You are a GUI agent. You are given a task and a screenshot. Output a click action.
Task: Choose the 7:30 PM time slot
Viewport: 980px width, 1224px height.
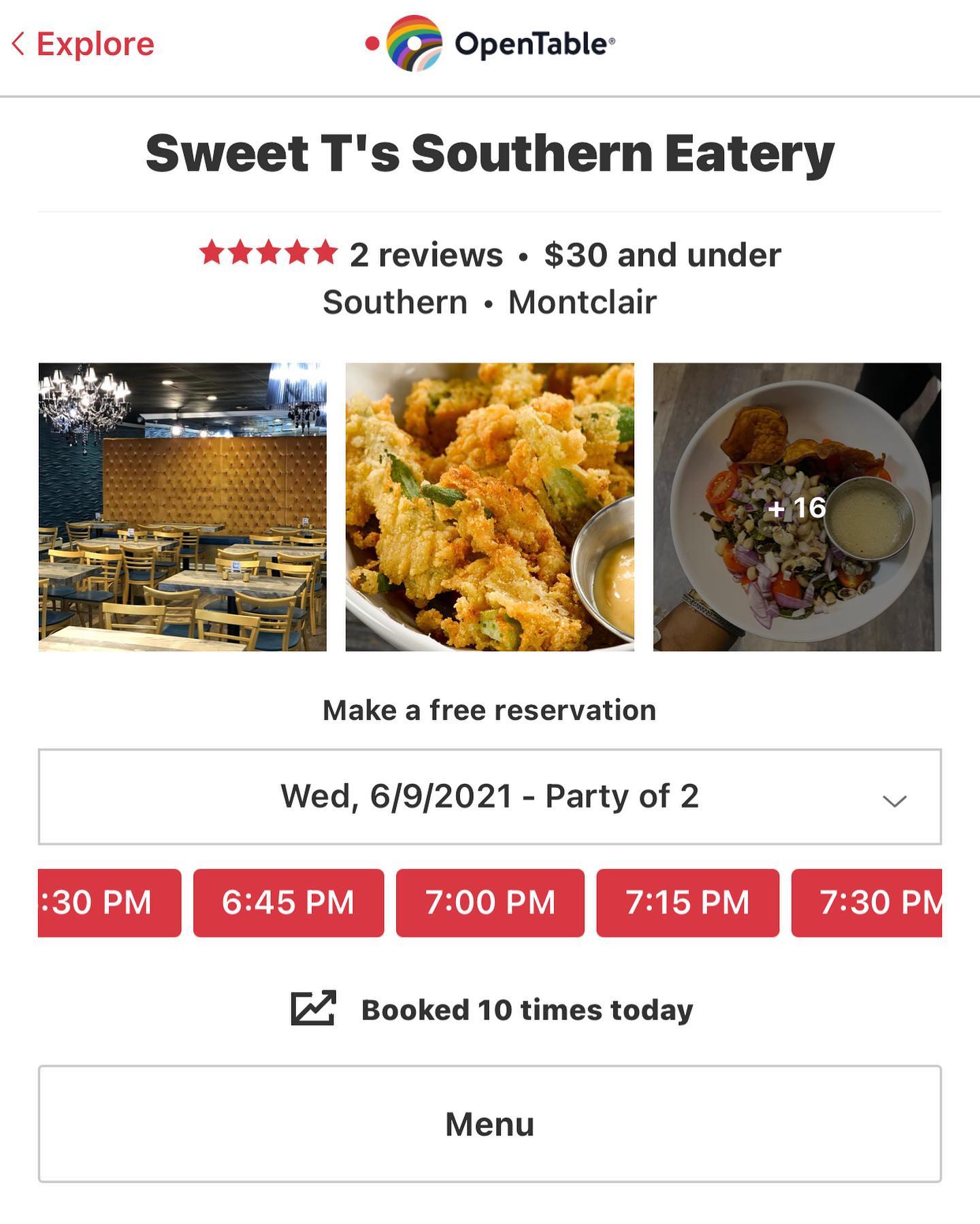tap(867, 903)
